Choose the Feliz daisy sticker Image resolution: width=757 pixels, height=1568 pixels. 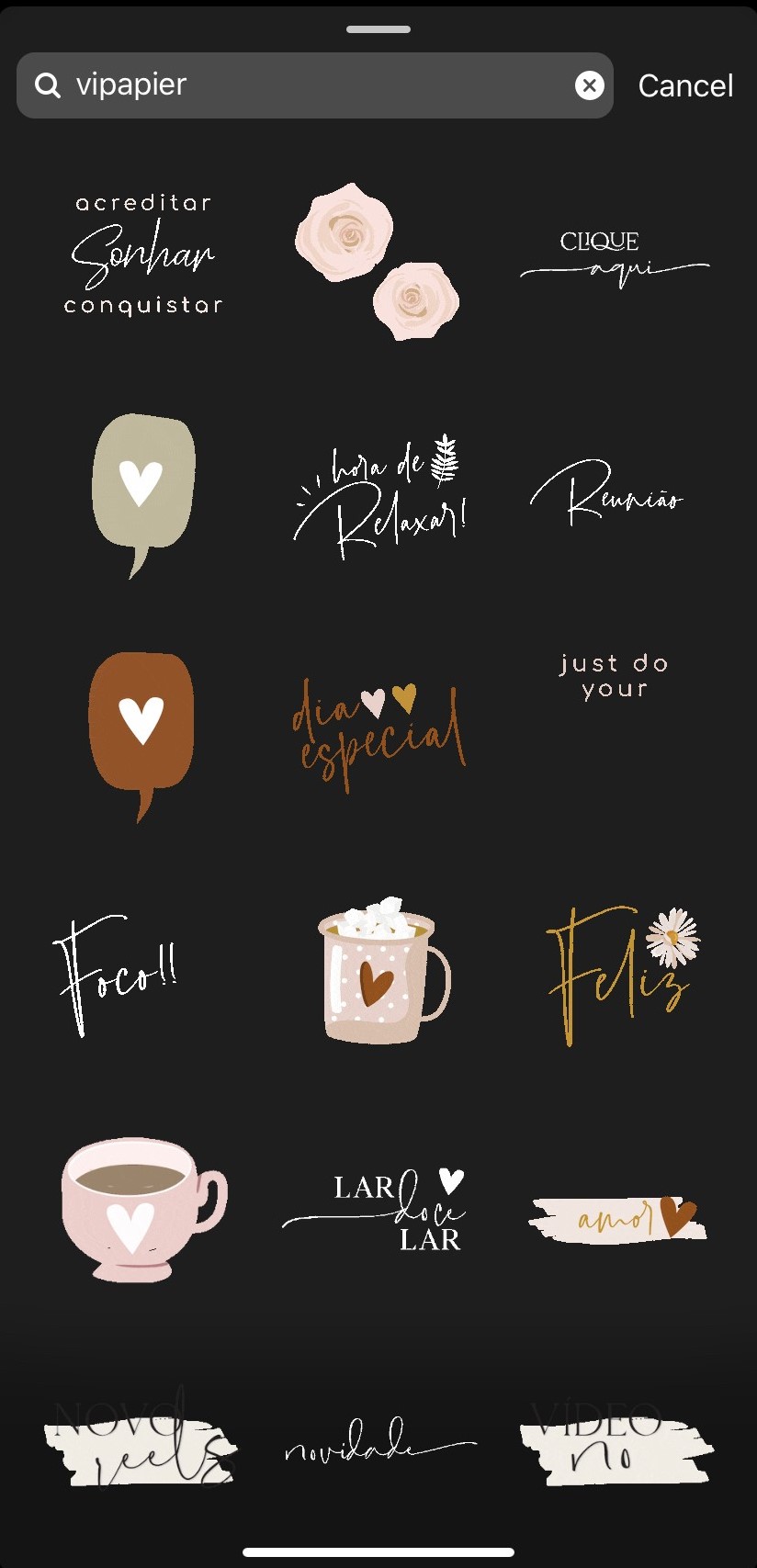tap(623, 974)
